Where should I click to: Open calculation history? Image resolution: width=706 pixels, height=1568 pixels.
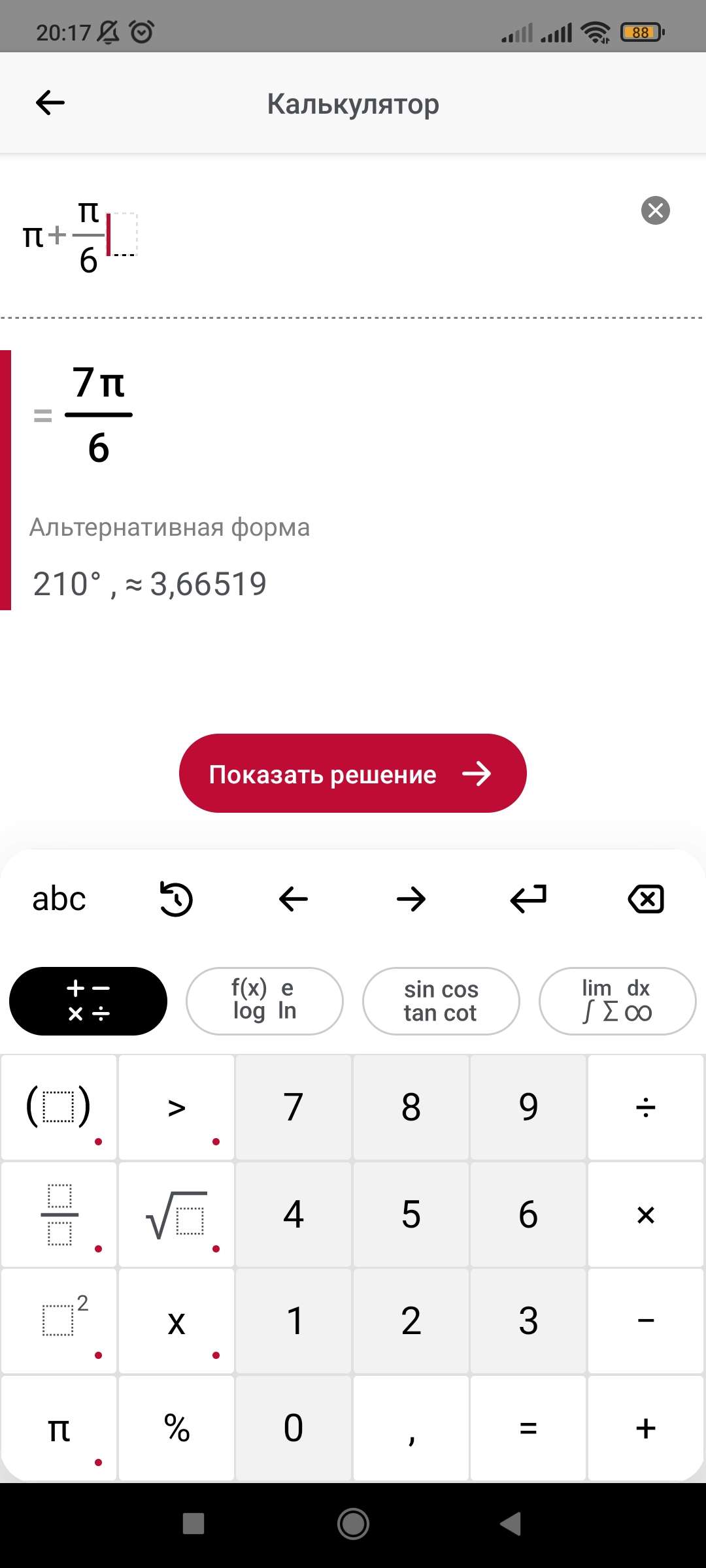pyautogui.click(x=176, y=899)
